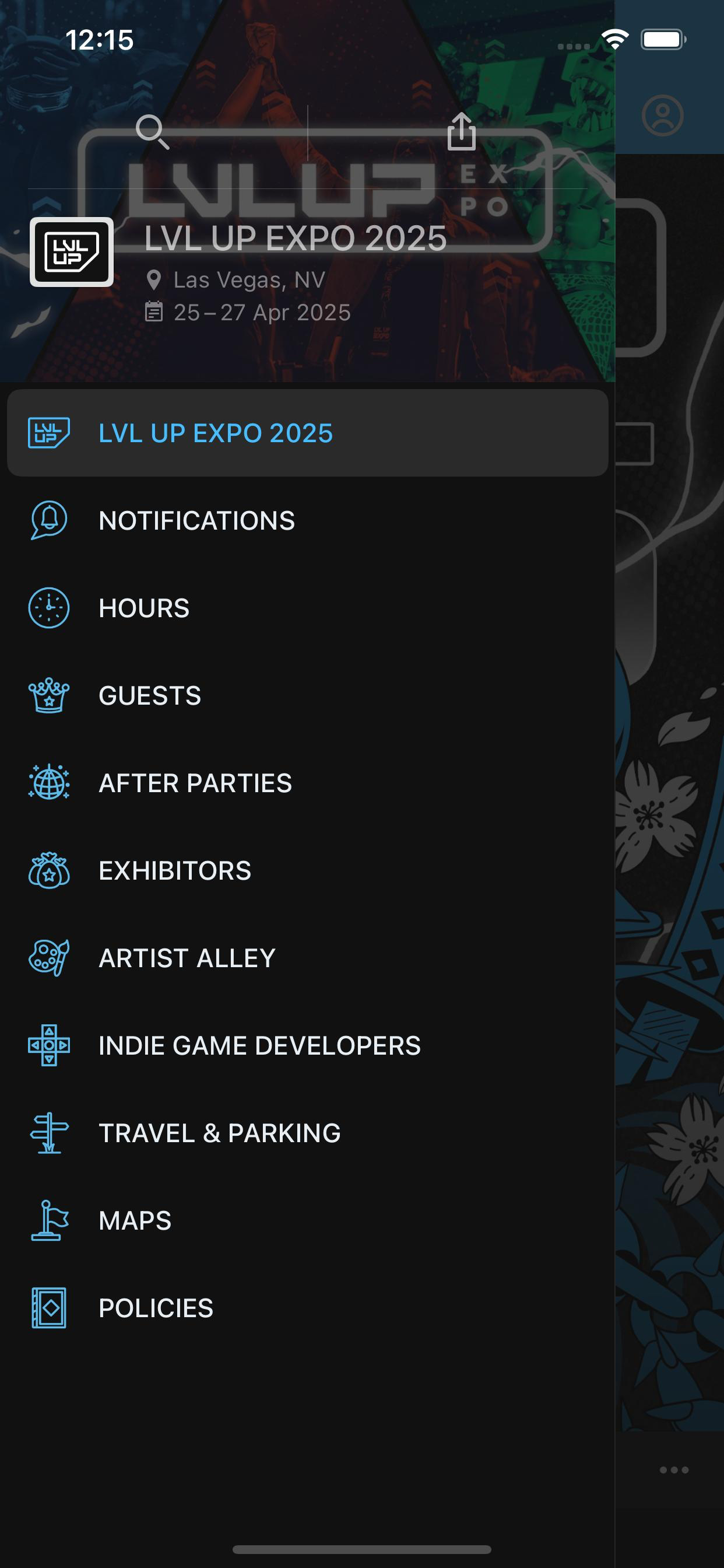Read the Policies section
The height and width of the screenshot is (1568, 724).
(x=307, y=1308)
